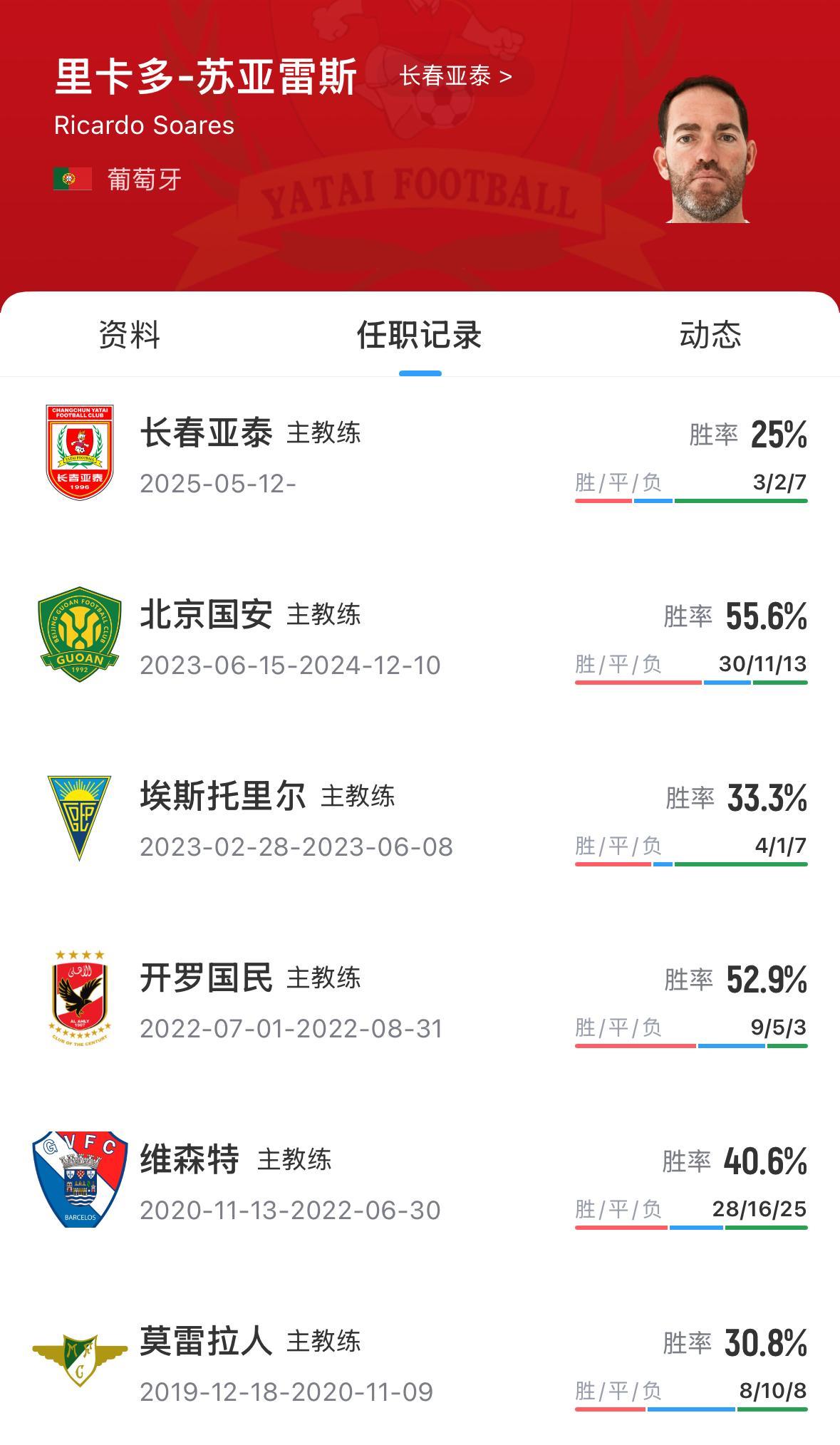Switch to the 动态 tab
This screenshot has width=840, height=1445.
click(710, 335)
